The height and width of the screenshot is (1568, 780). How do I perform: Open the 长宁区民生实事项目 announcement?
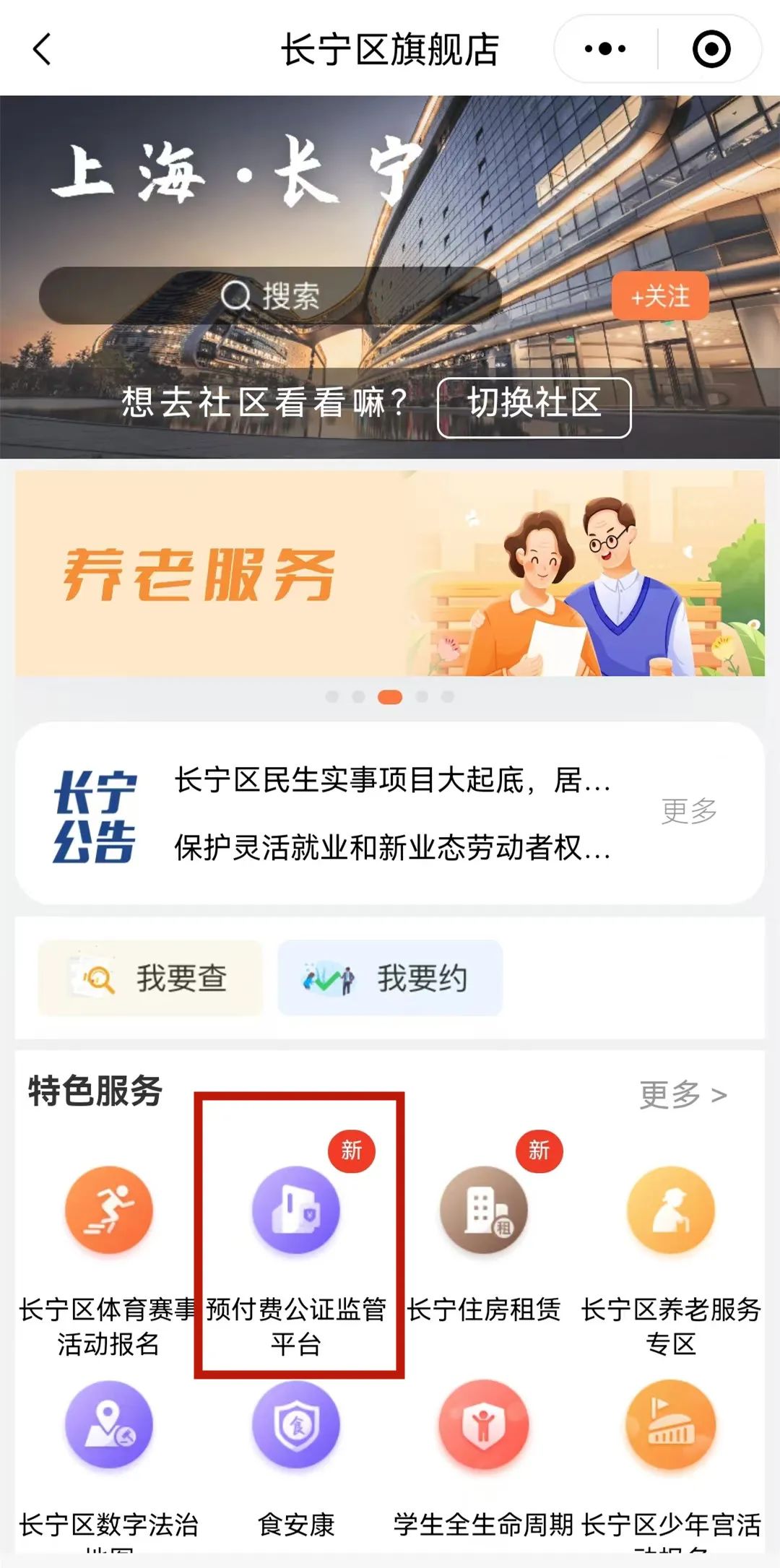click(392, 781)
